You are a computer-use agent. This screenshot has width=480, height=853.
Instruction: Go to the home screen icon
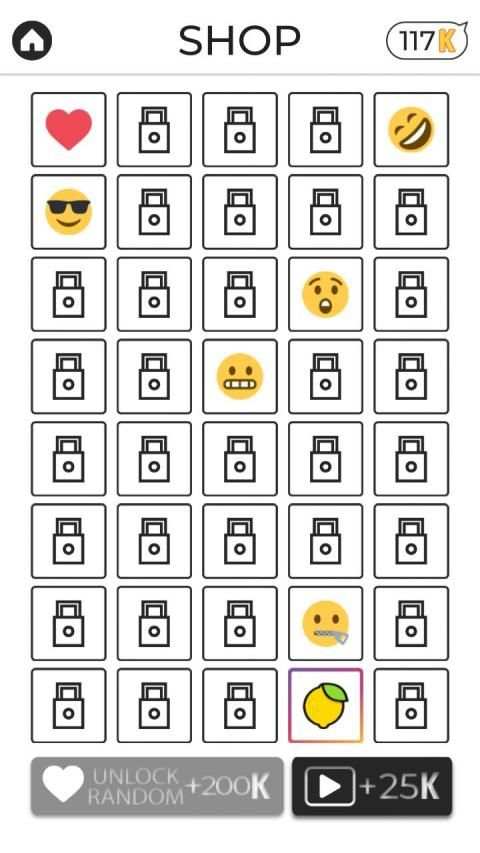click(32, 40)
